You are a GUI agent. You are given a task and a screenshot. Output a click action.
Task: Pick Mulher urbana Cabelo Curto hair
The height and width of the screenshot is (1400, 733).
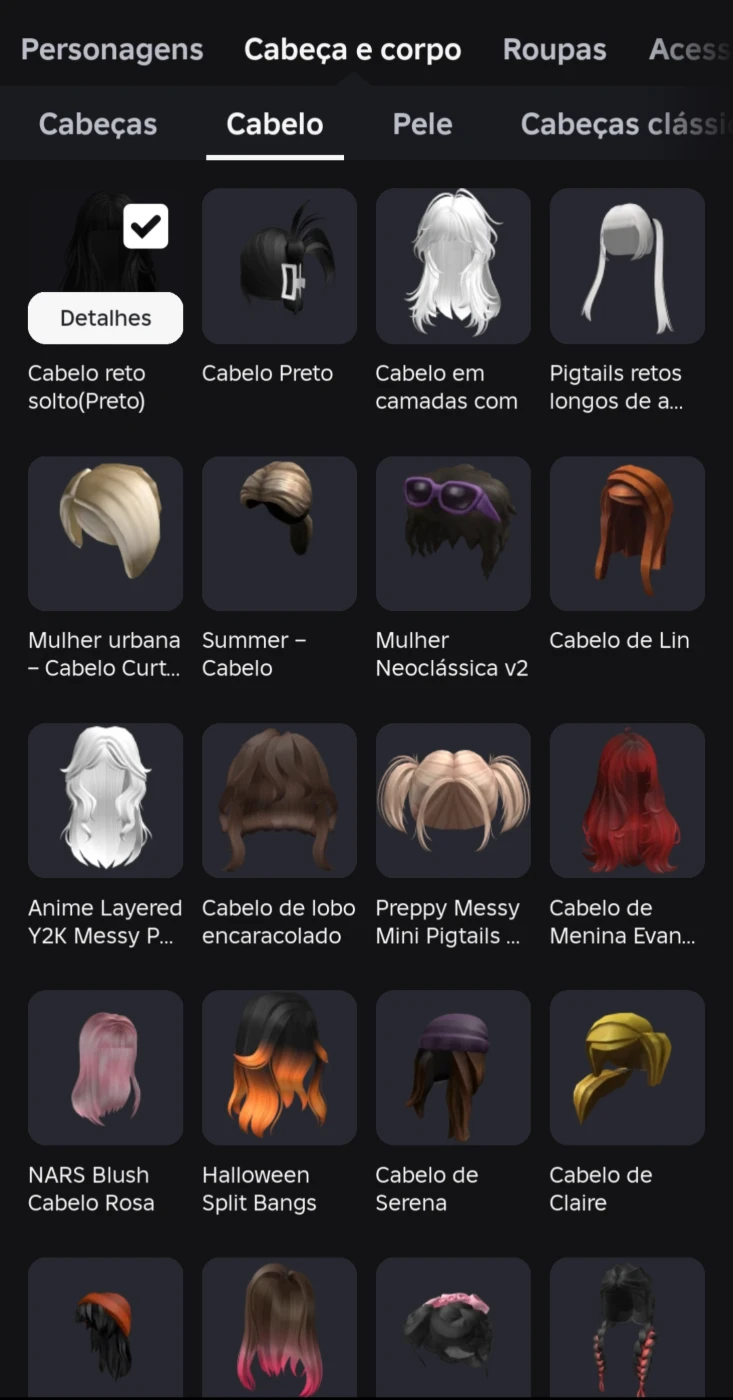click(x=105, y=533)
